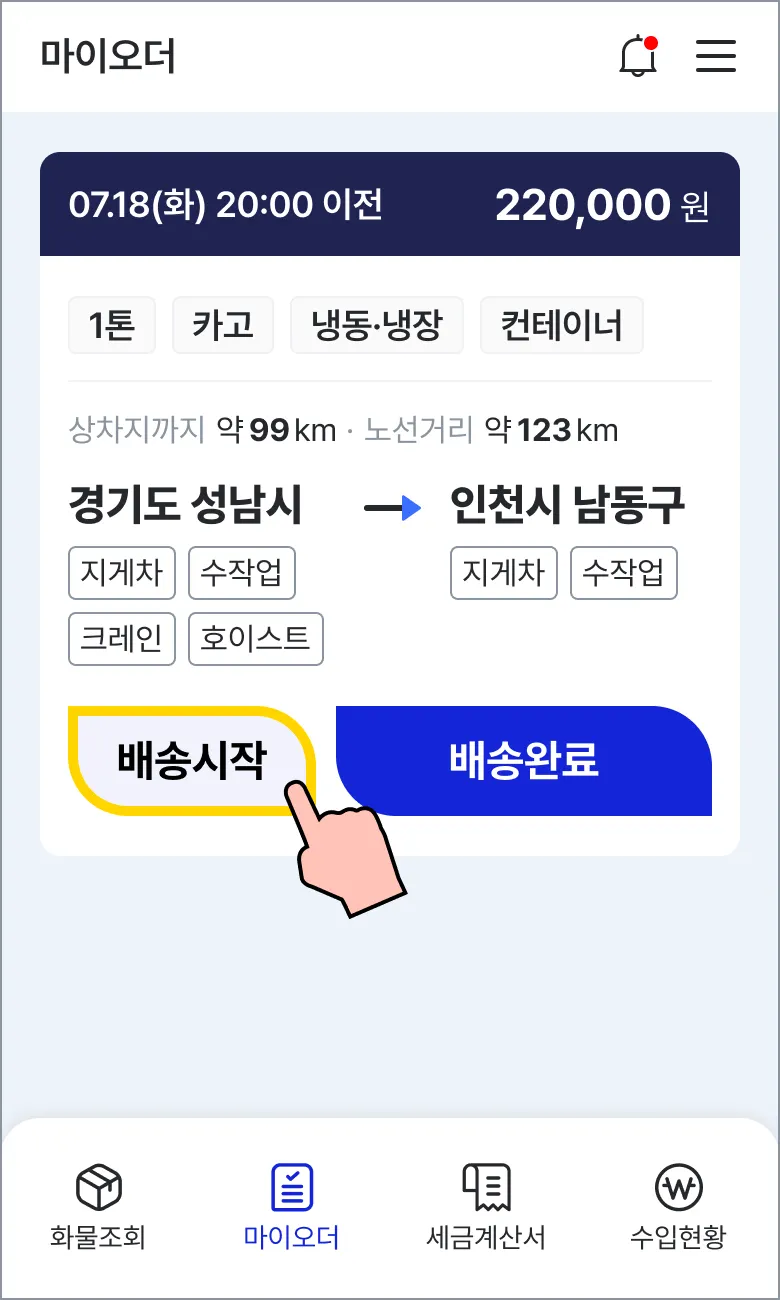Mark the order as 배송완료
The image size is (780, 1300).
point(523,761)
